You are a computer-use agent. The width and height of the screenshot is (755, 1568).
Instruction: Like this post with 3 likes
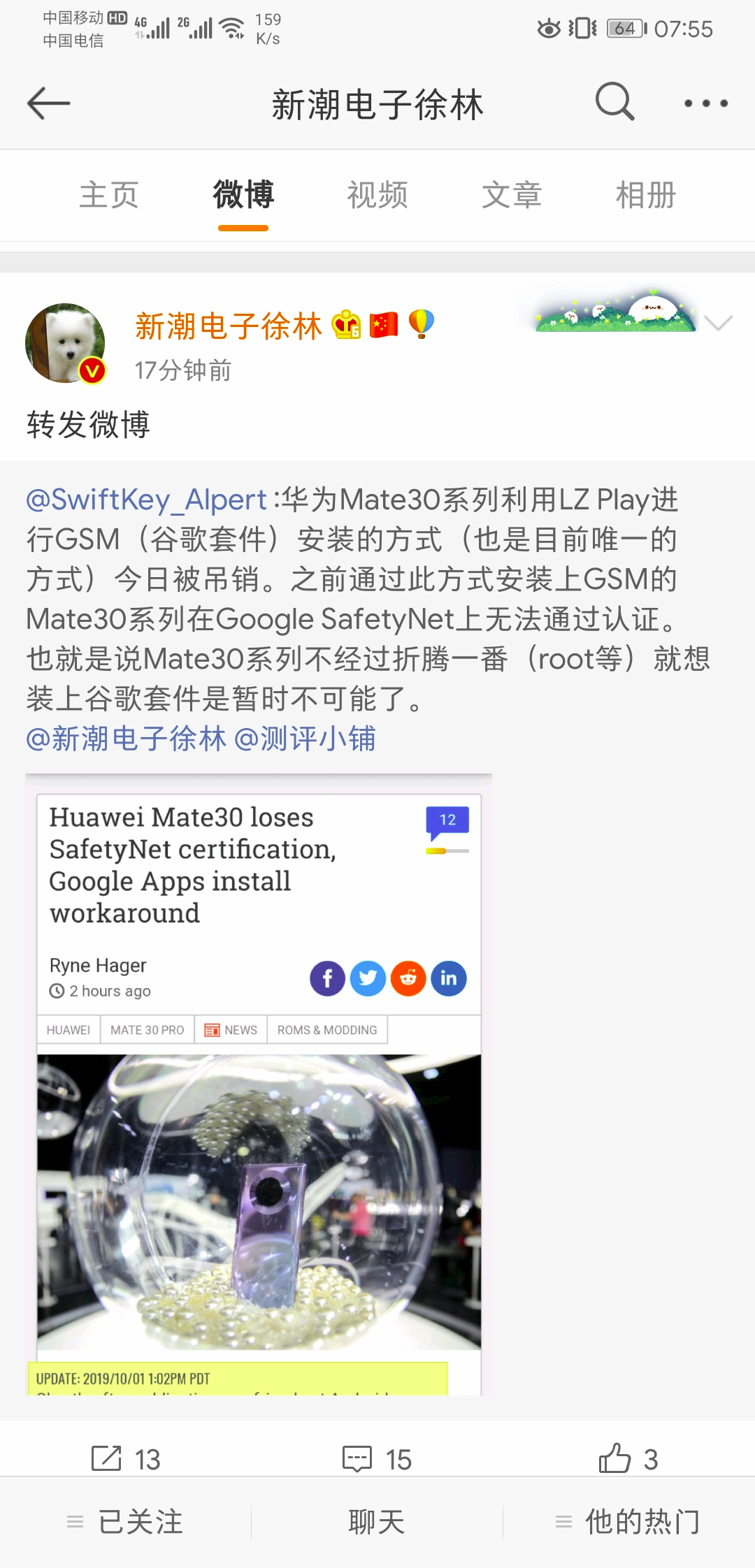tap(628, 1459)
